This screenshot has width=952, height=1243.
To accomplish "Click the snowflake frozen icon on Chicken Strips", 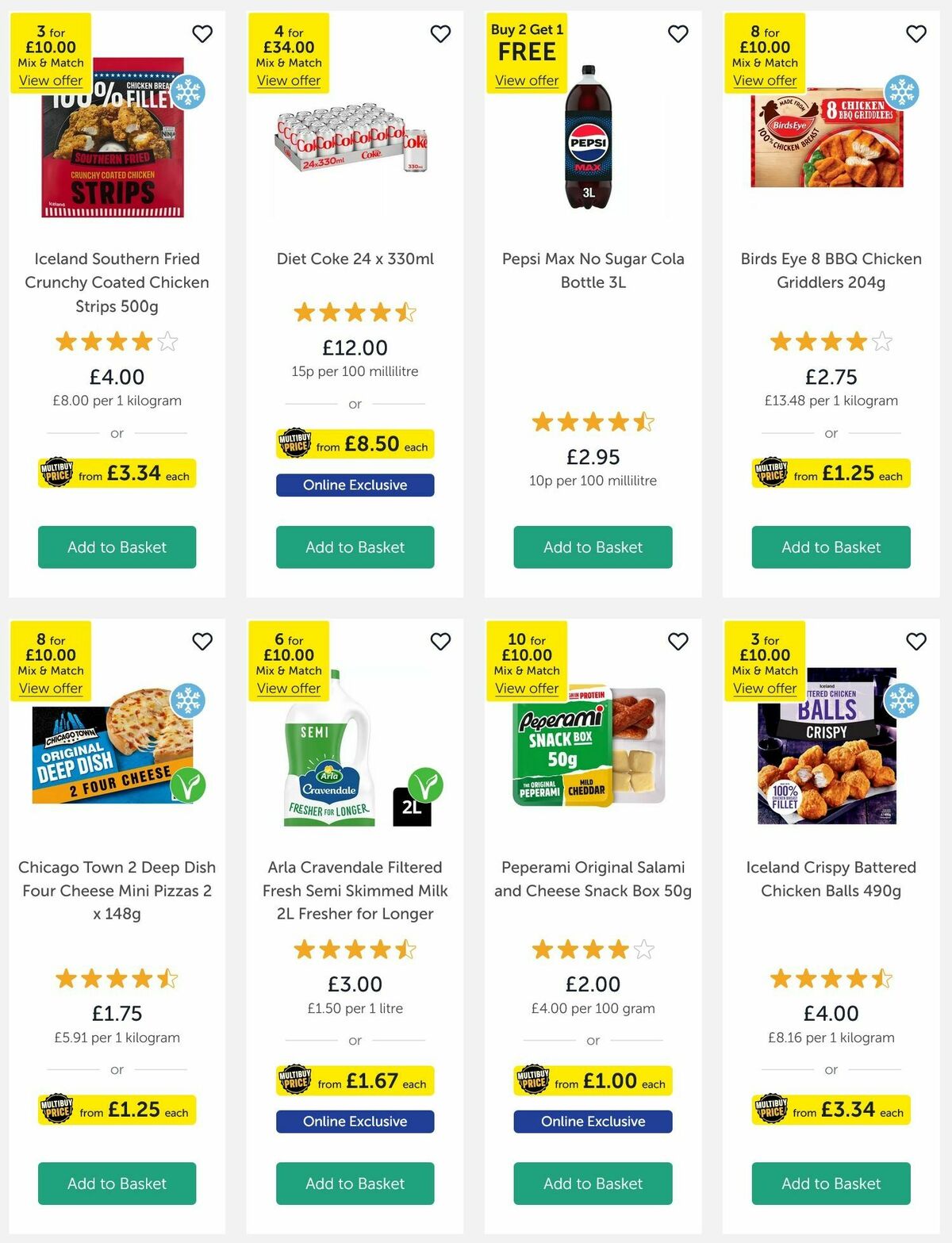I will [x=189, y=93].
